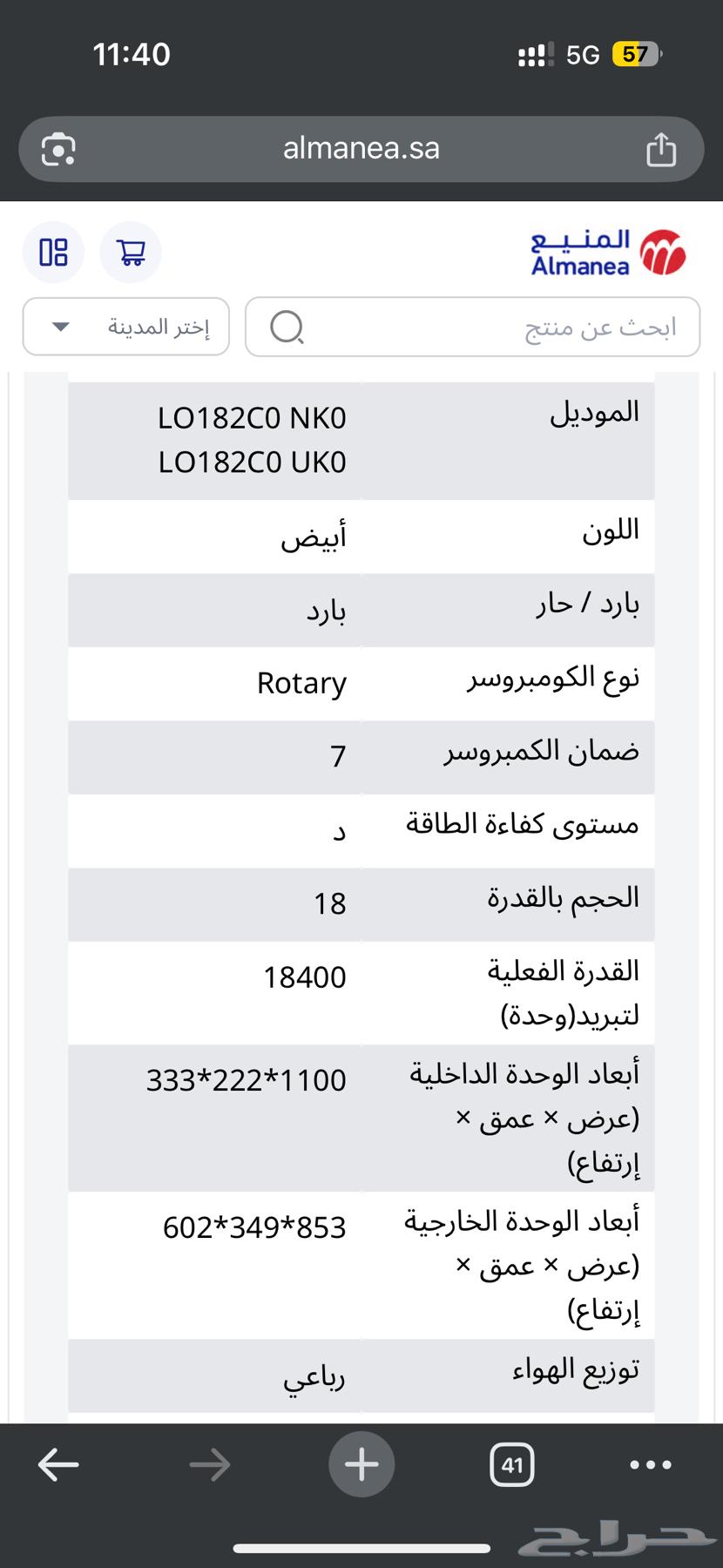
Task: Open the city selection dropdown إختر المدينة
Action: 125,327
